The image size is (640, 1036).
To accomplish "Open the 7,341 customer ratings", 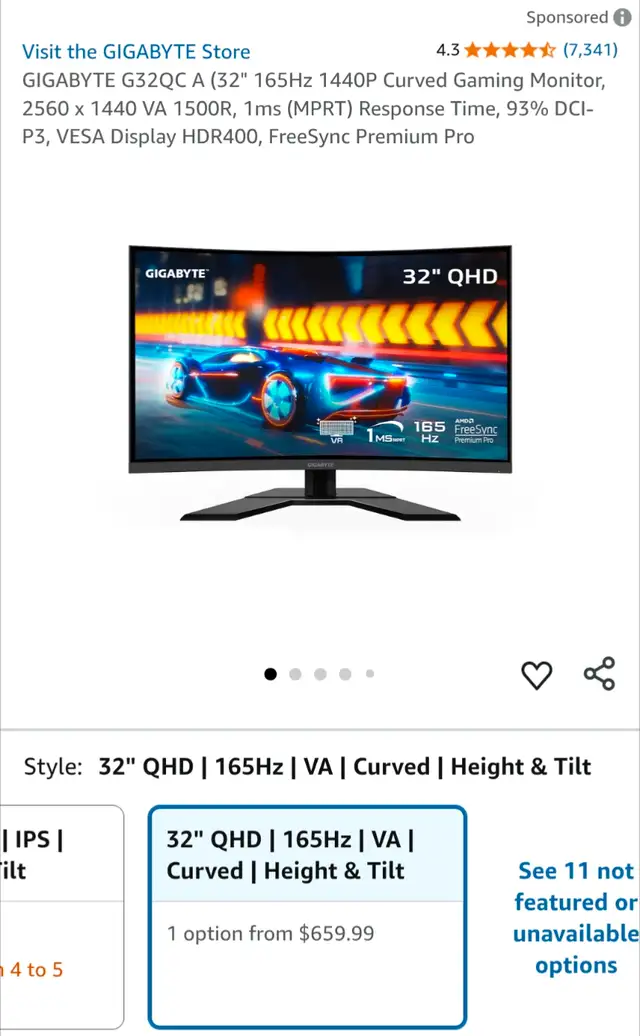I will (x=590, y=50).
